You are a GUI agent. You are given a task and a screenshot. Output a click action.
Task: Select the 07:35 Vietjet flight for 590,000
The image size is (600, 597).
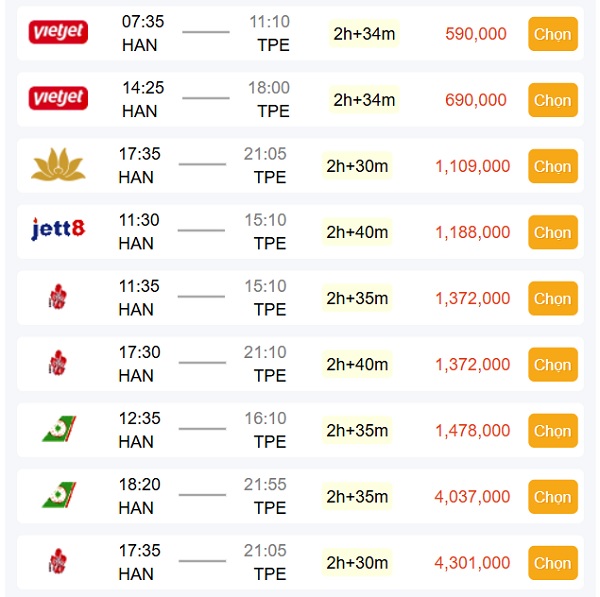(552, 34)
